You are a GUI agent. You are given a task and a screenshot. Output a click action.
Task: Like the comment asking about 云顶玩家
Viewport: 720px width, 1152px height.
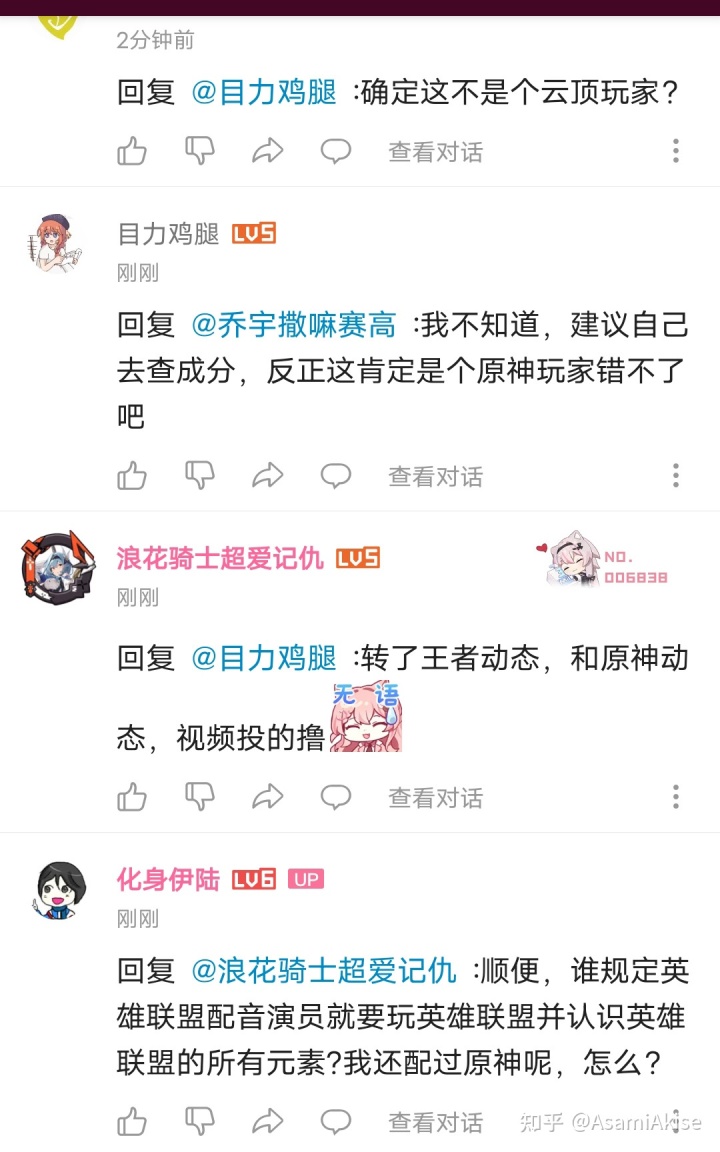(x=132, y=151)
